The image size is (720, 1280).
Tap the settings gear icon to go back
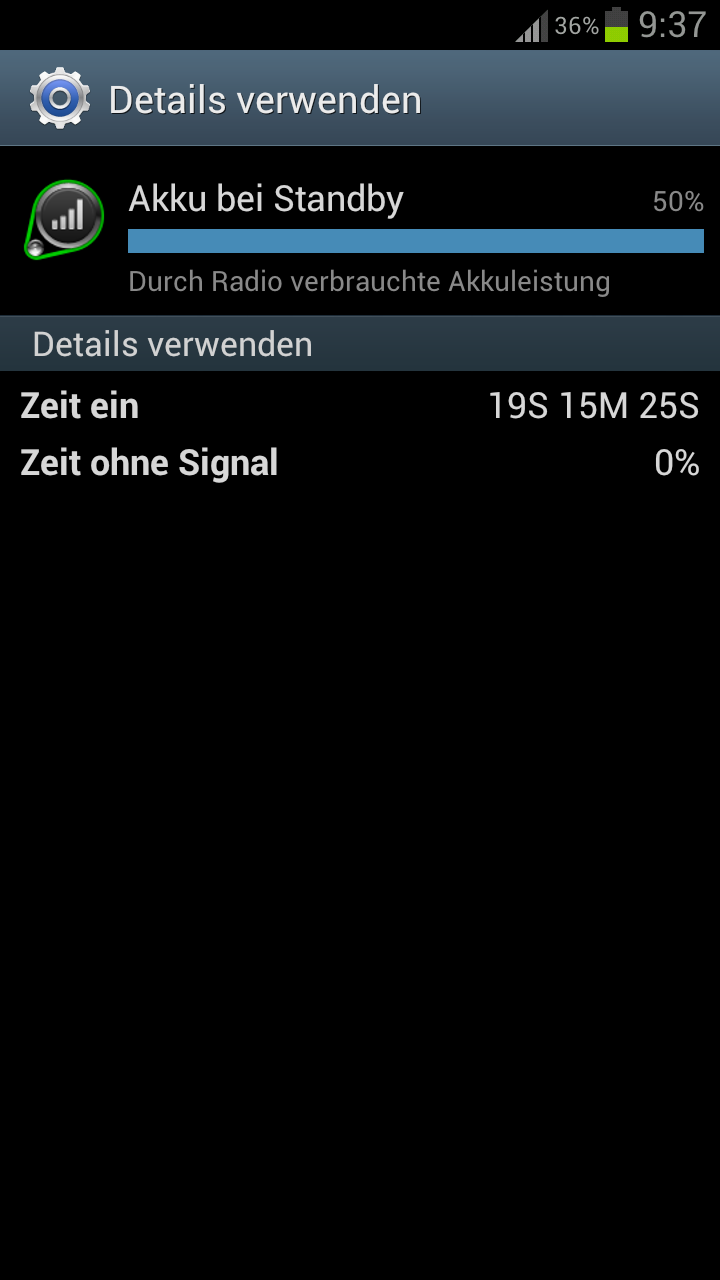click(x=60, y=98)
